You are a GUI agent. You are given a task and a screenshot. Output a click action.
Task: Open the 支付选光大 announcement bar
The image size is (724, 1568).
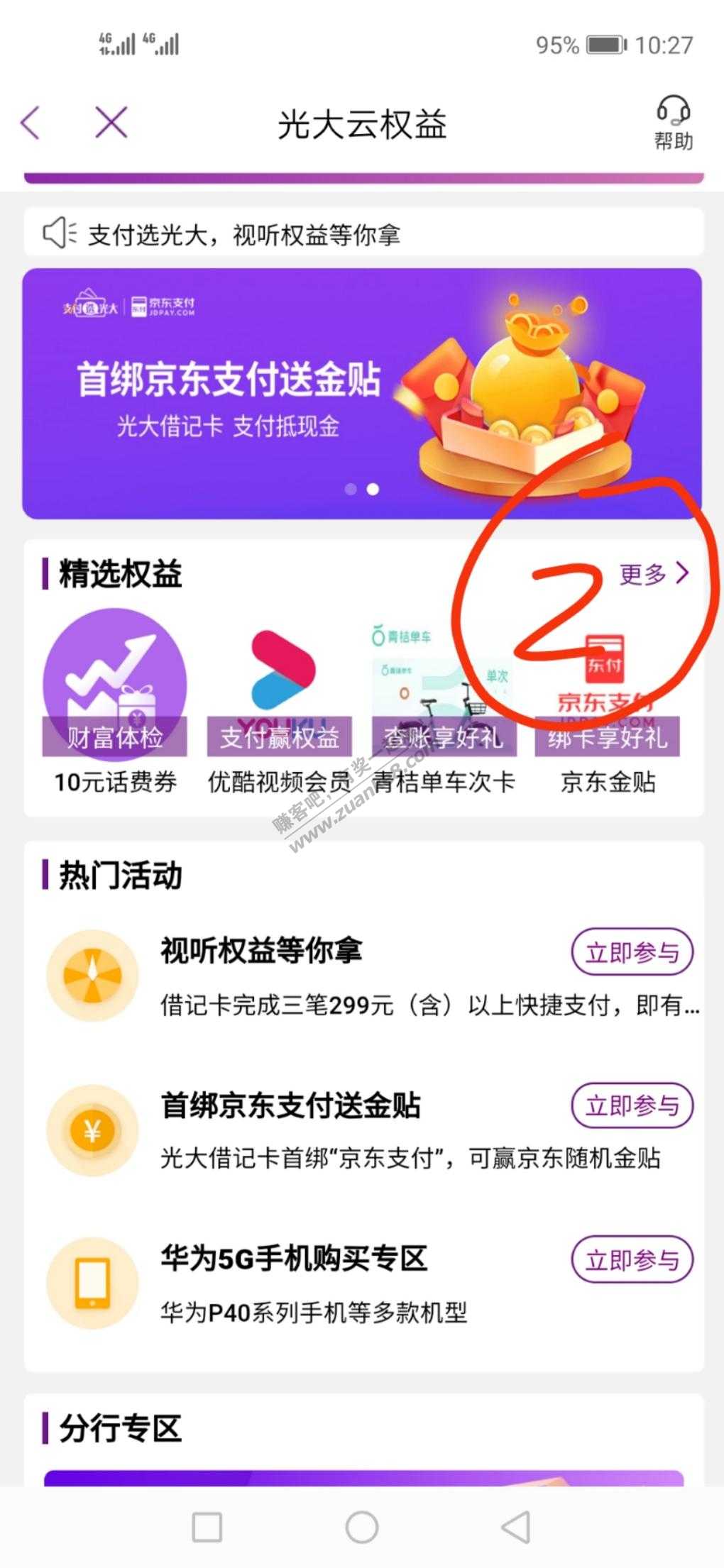[x=363, y=233]
